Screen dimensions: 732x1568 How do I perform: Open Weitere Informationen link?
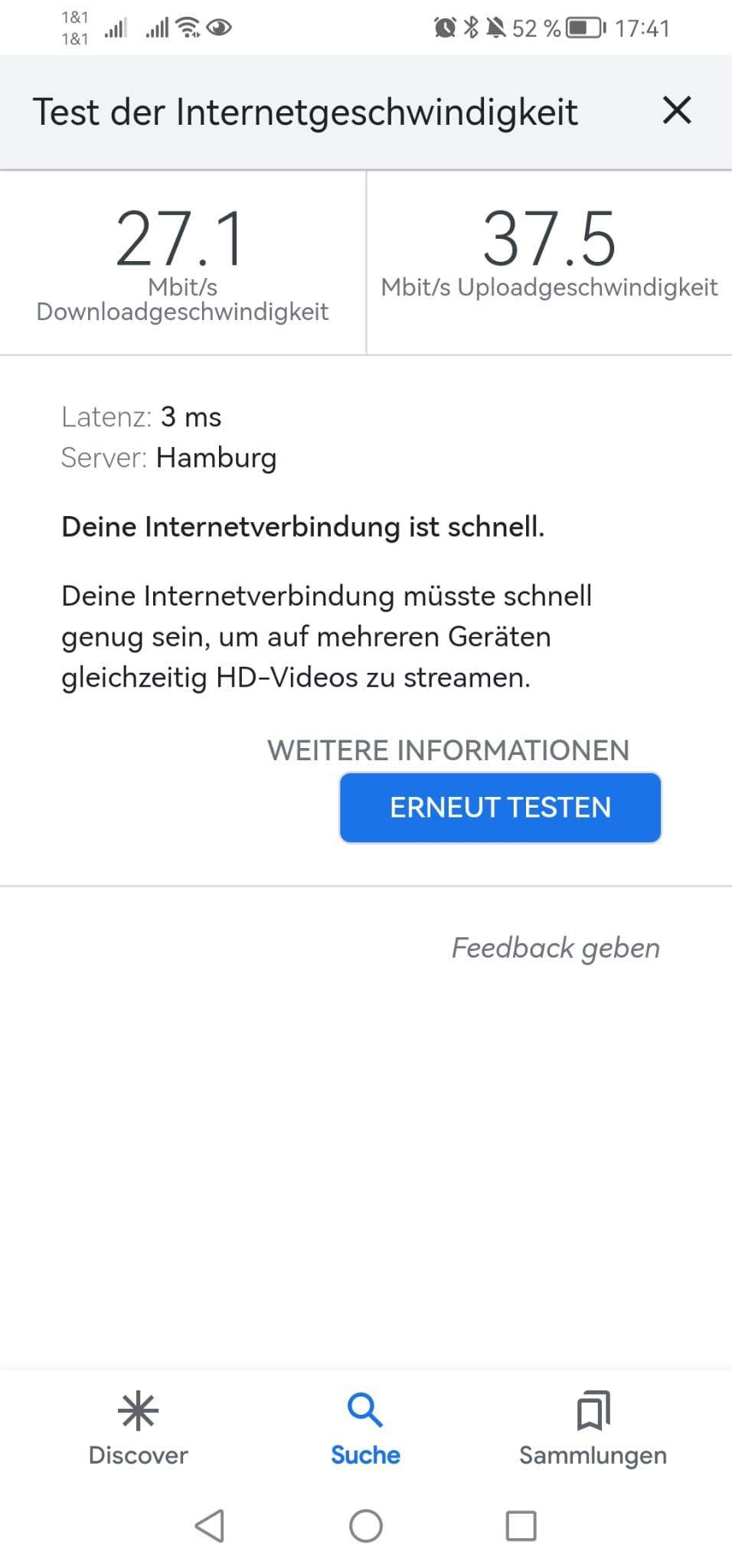pyautogui.click(x=448, y=750)
